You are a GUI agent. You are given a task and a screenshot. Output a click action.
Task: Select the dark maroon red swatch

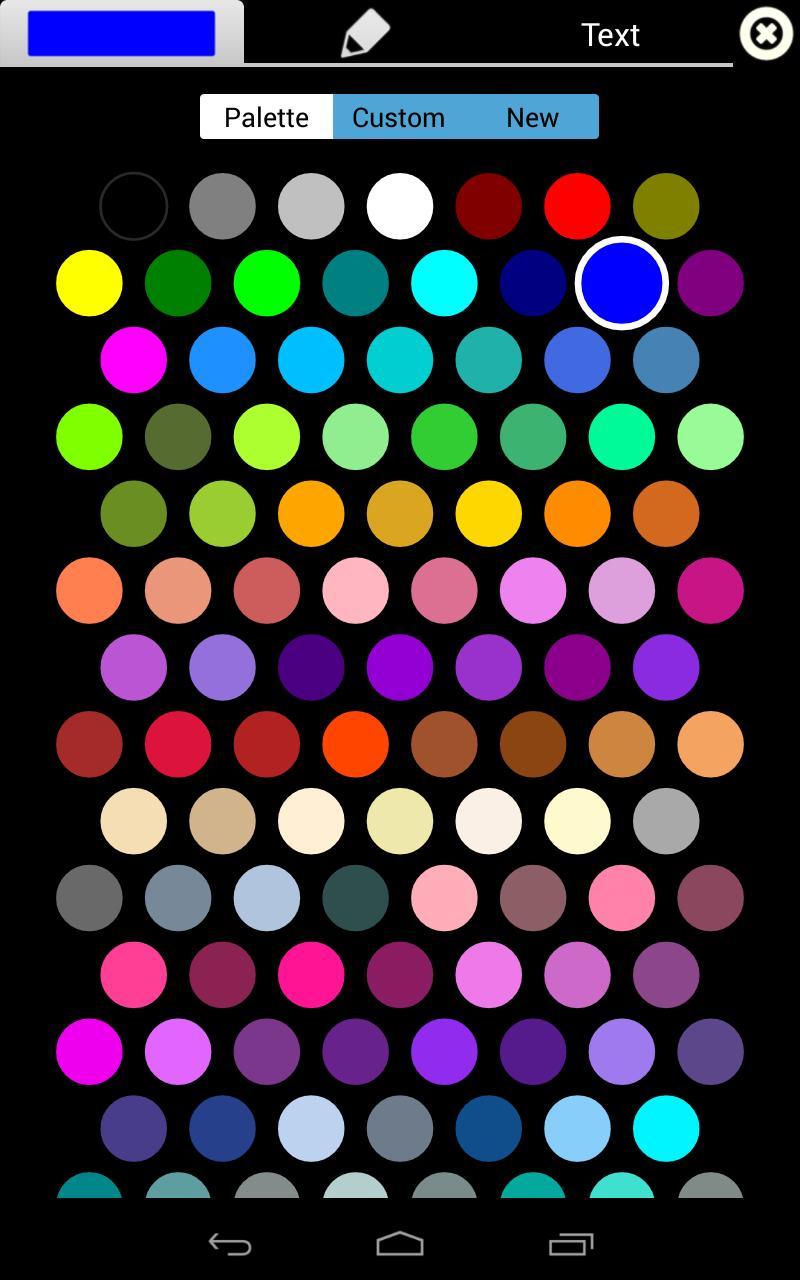click(x=488, y=206)
